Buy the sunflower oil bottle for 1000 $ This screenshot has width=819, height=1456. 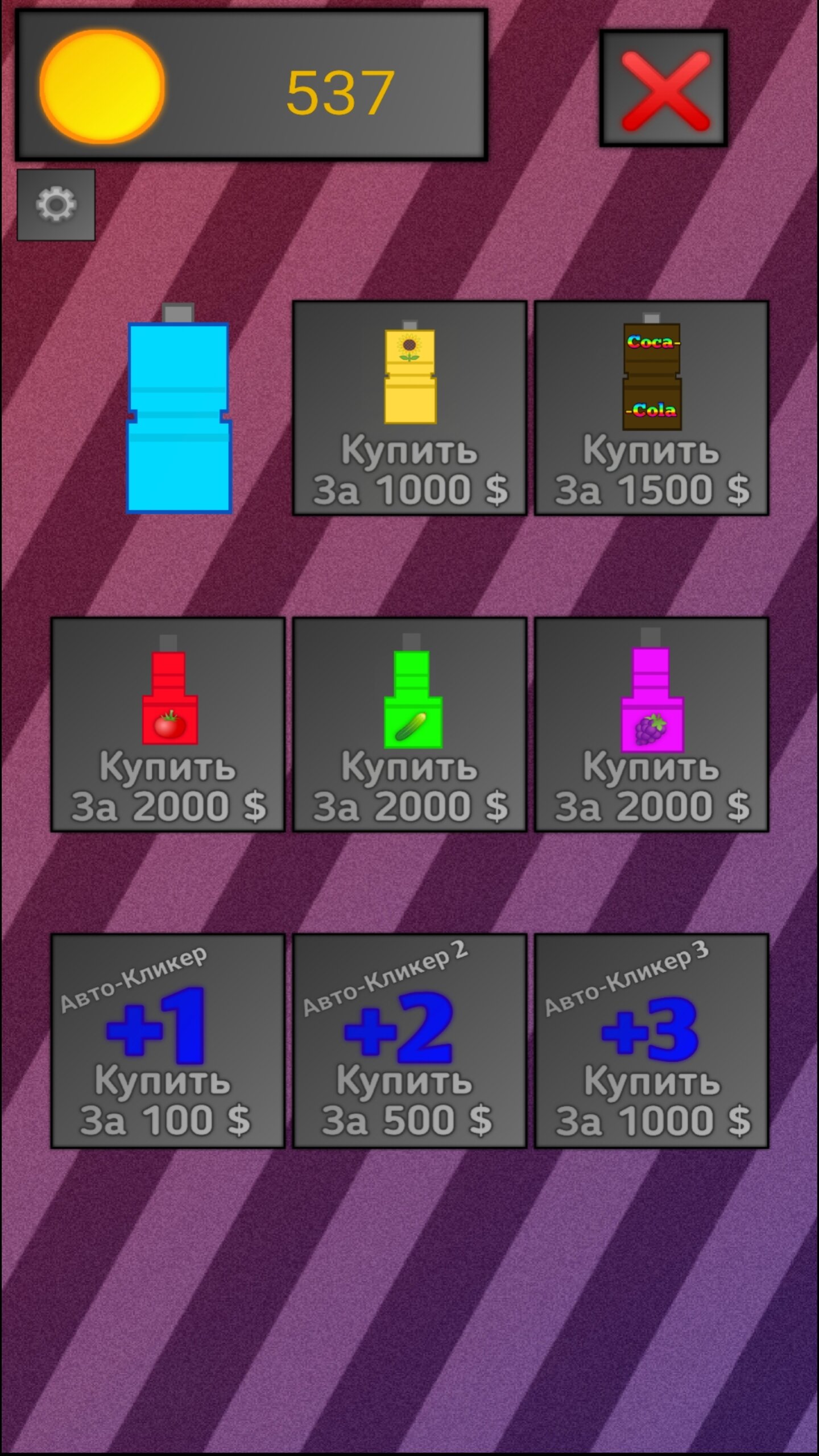(x=409, y=408)
